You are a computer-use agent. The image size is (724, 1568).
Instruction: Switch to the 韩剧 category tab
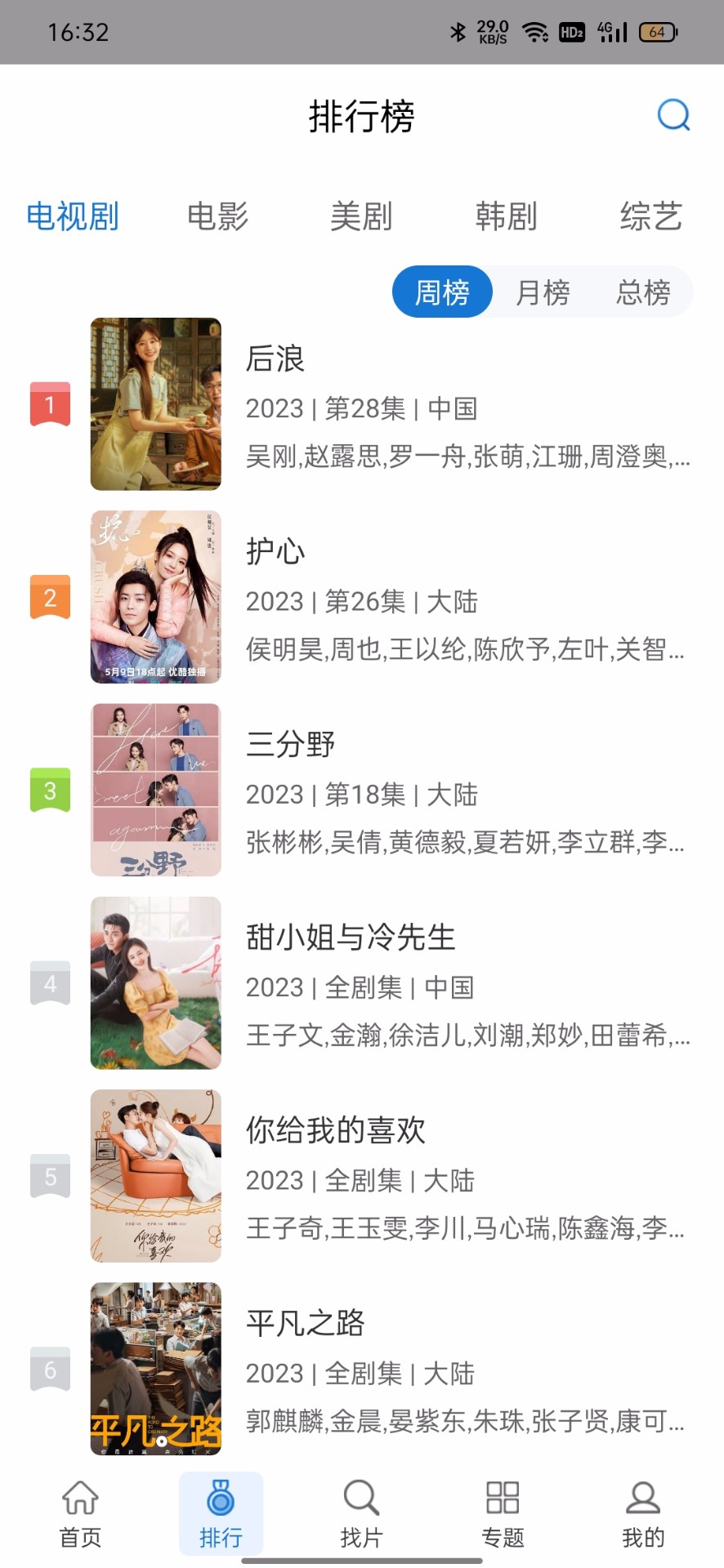pyautogui.click(x=506, y=216)
